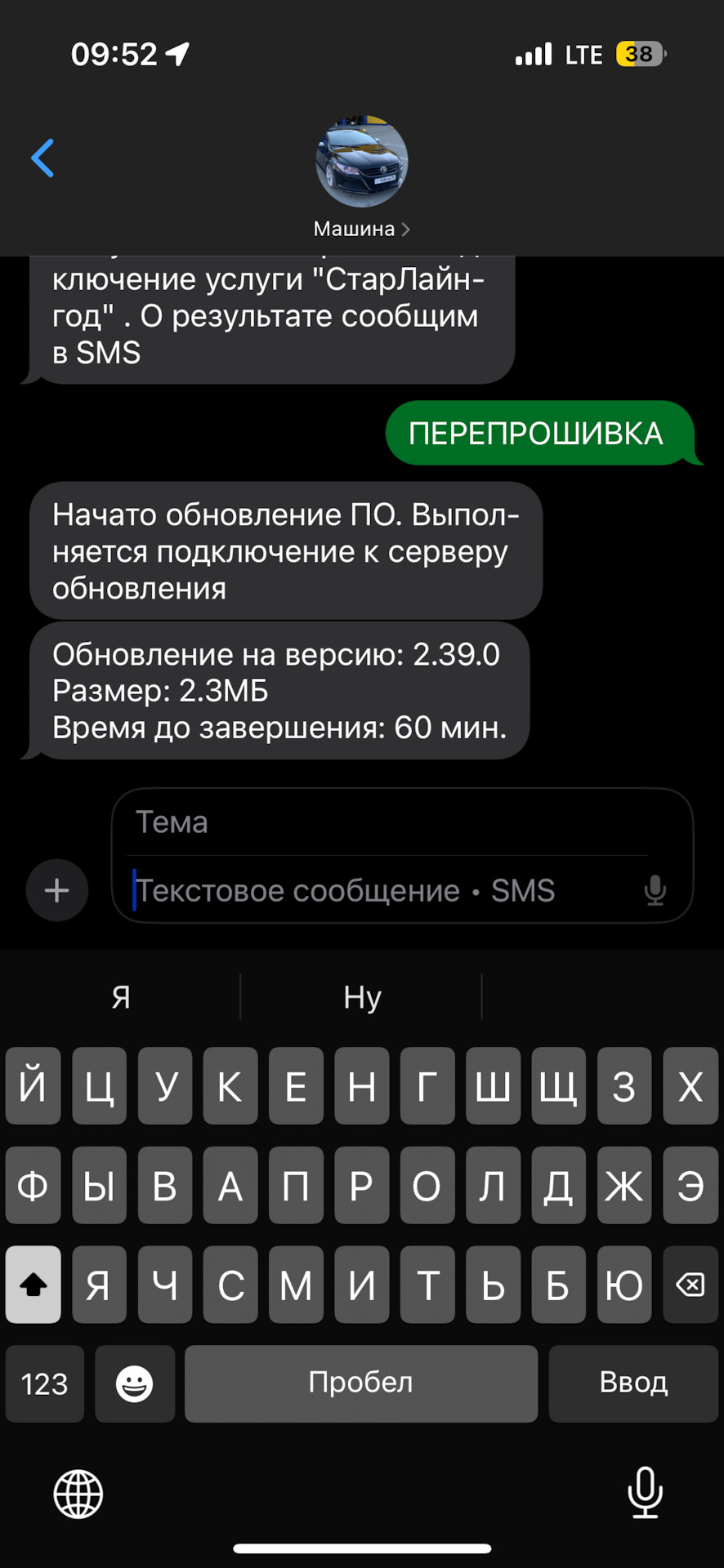Insert the suggested word Ну
The width and height of the screenshot is (724, 1568).
point(362,997)
